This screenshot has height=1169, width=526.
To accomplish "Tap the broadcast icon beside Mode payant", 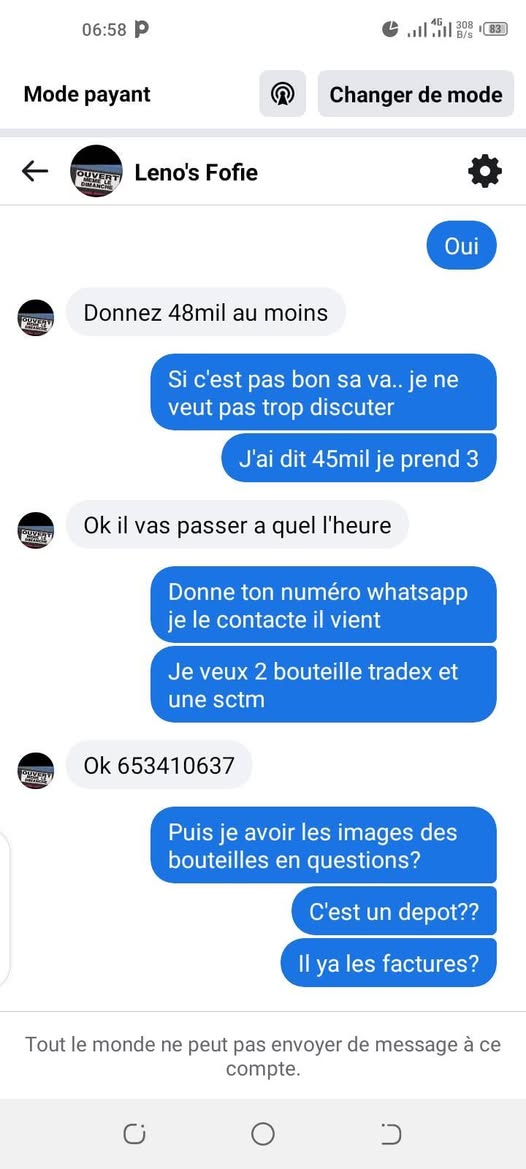I will click(x=282, y=94).
